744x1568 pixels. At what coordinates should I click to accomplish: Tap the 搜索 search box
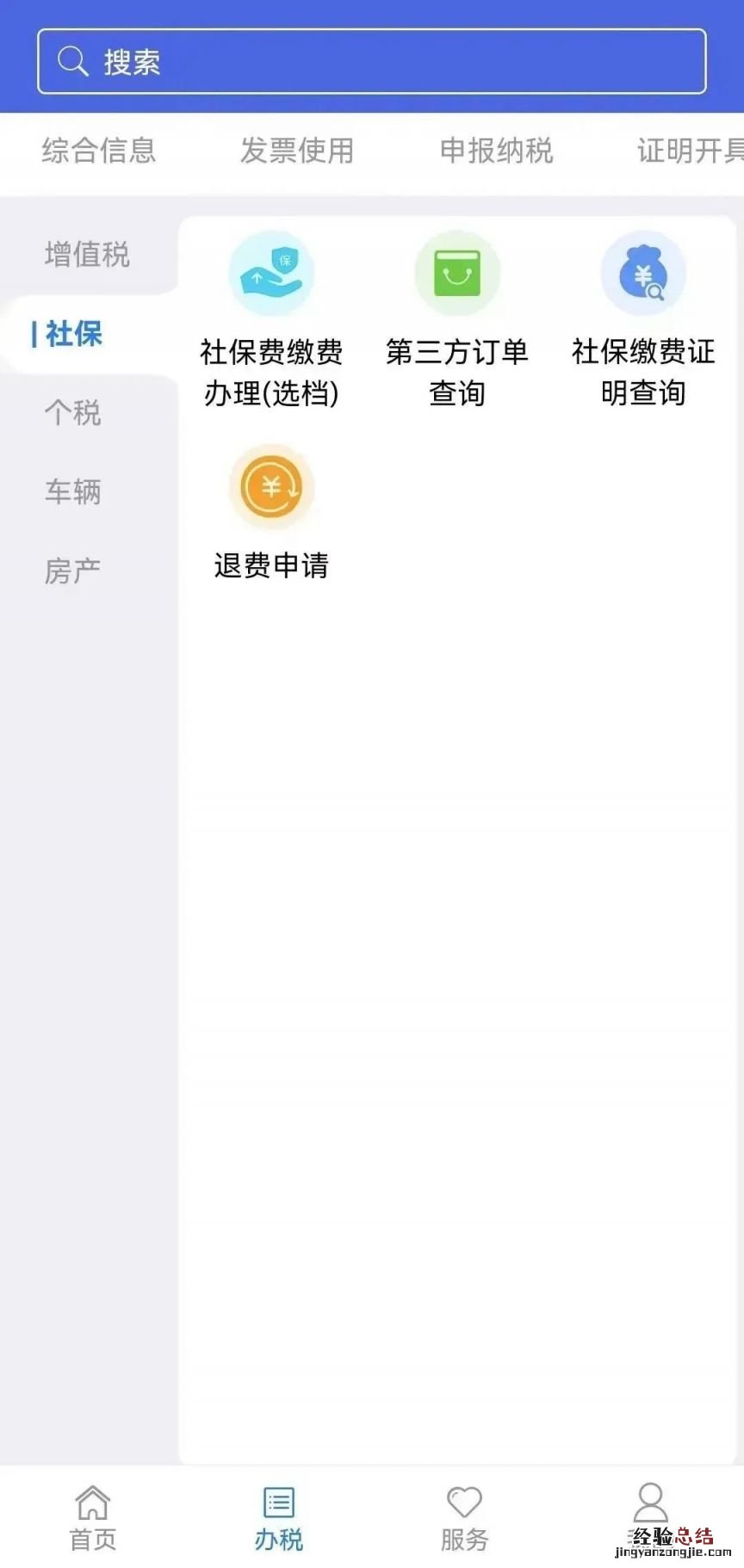coord(372,61)
